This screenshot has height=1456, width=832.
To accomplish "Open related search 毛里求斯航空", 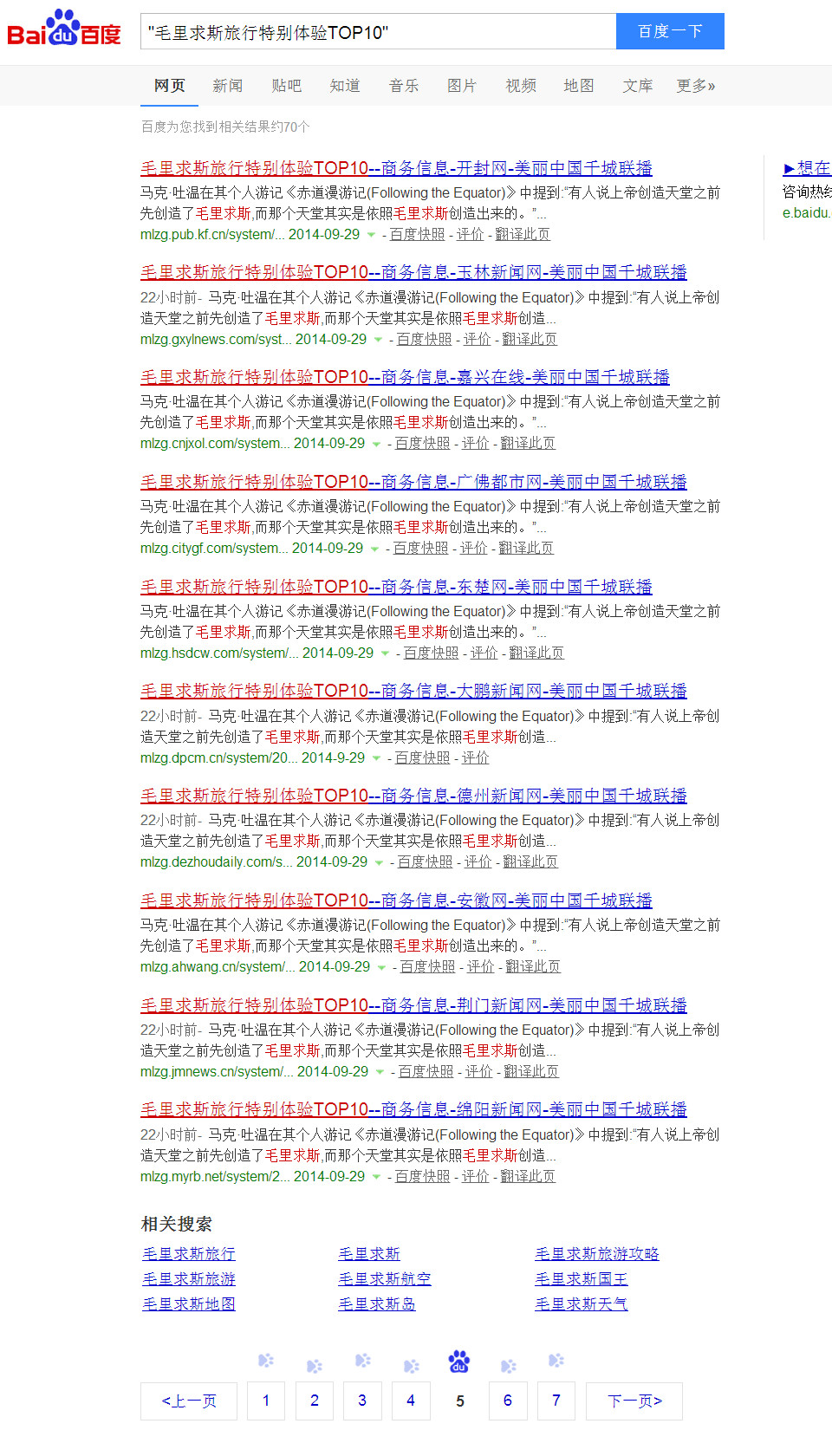I will [384, 1279].
